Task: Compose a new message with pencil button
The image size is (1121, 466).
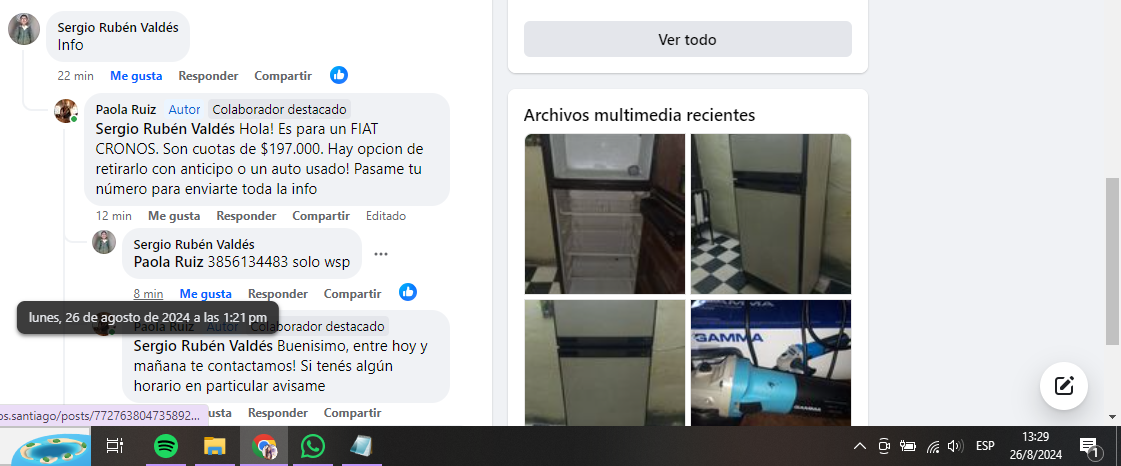Action: click(1064, 385)
